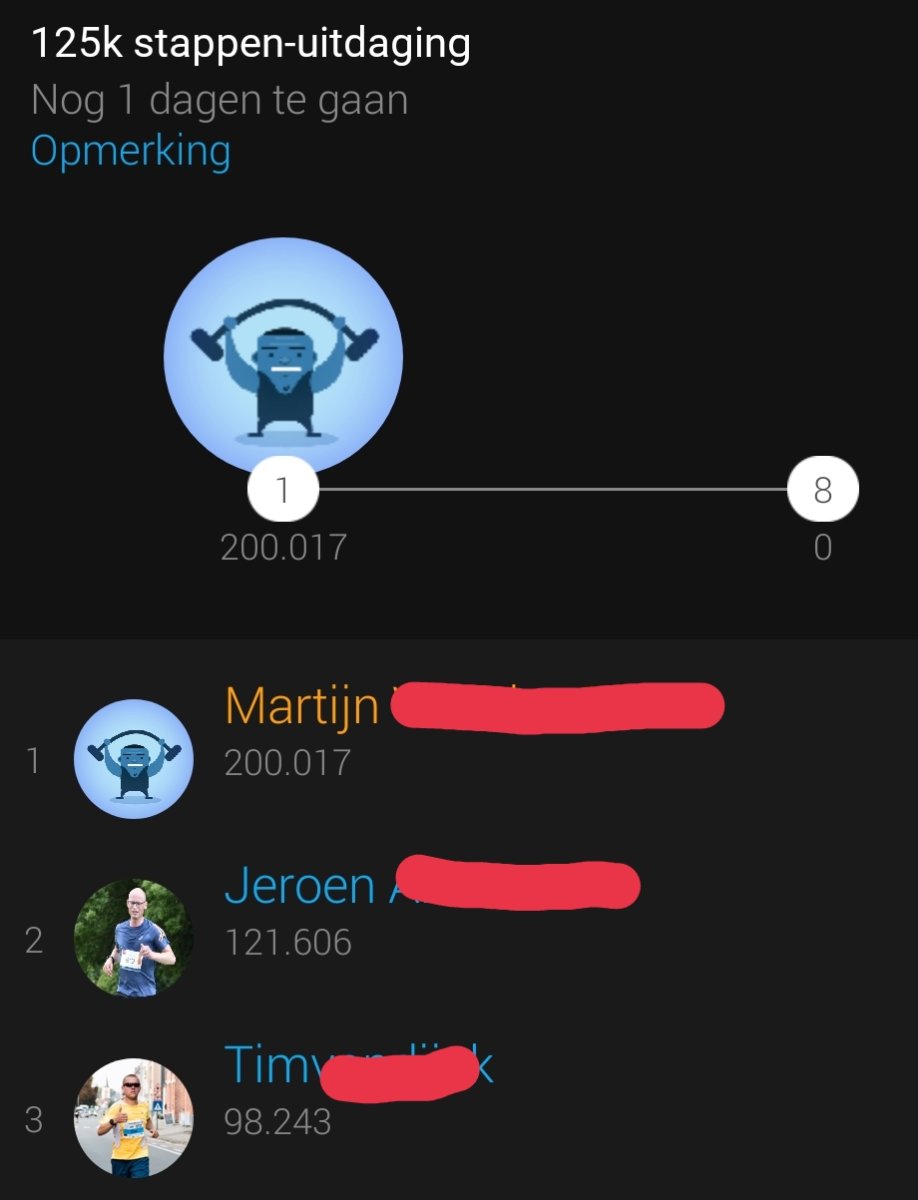The width and height of the screenshot is (918, 1200).
Task: Open the Opmerking link
Action: pos(131,152)
